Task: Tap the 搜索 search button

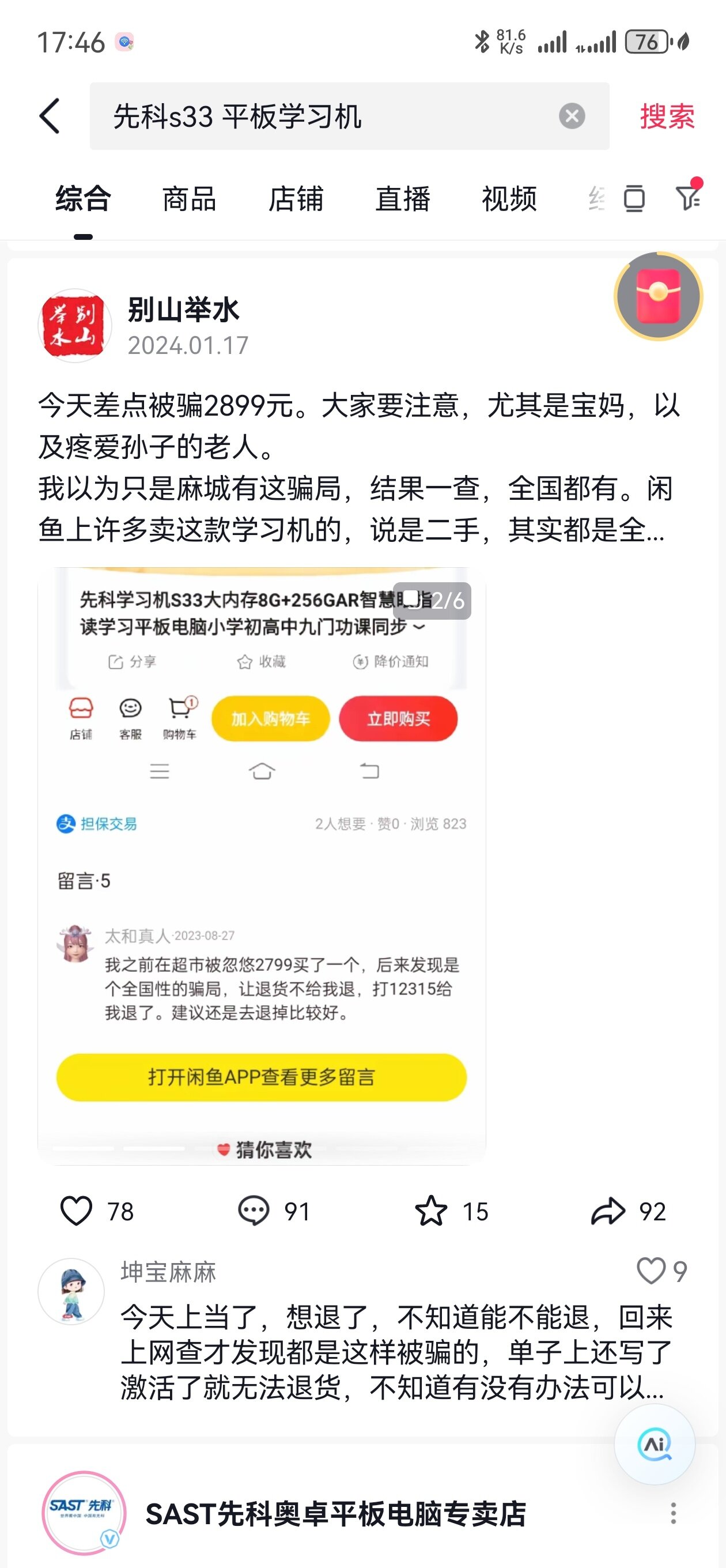Action: pyautogui.click(x=667, y=116)
